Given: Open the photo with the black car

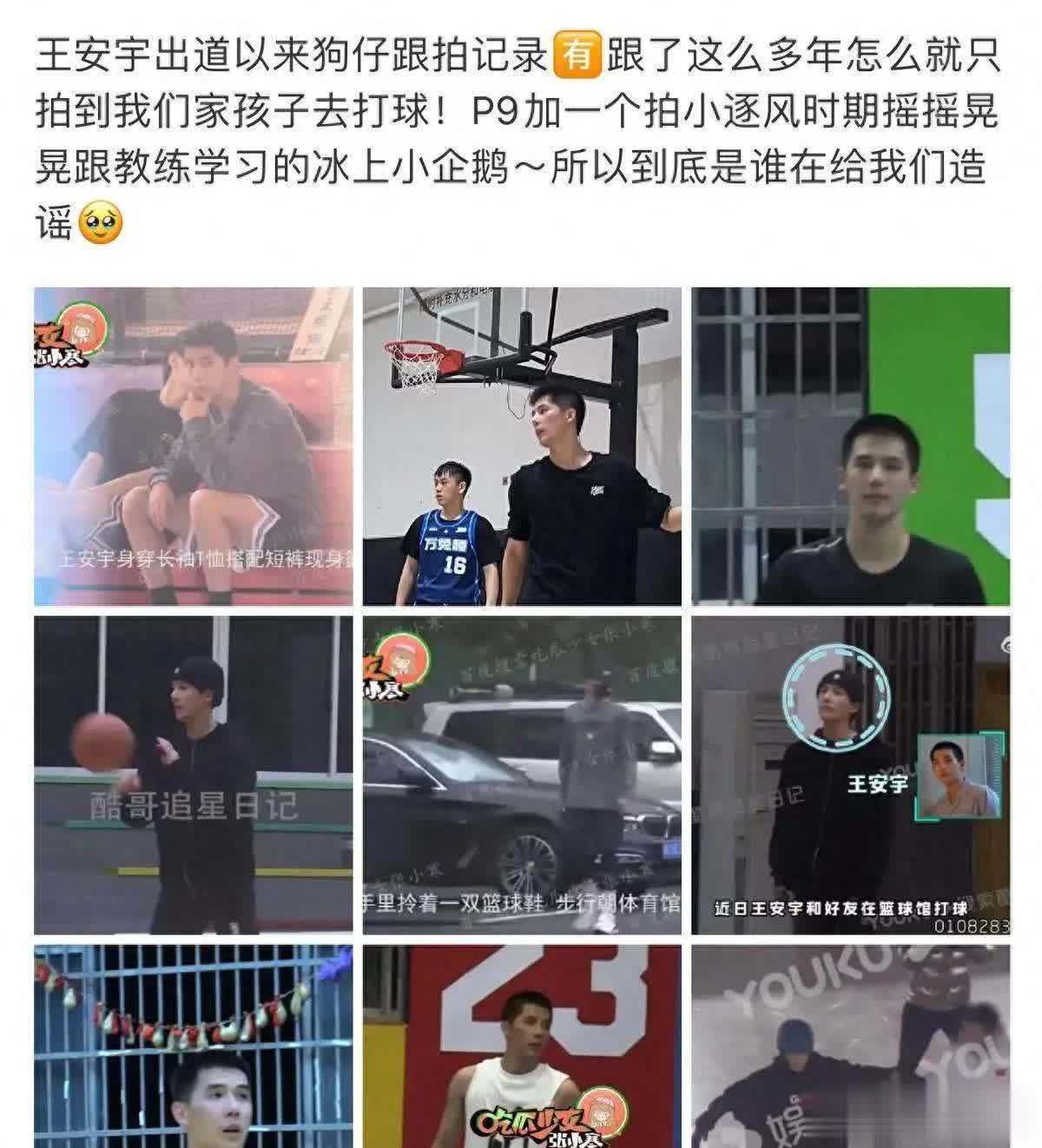Looking at the screenshot, I should click(x=521, y=775).
